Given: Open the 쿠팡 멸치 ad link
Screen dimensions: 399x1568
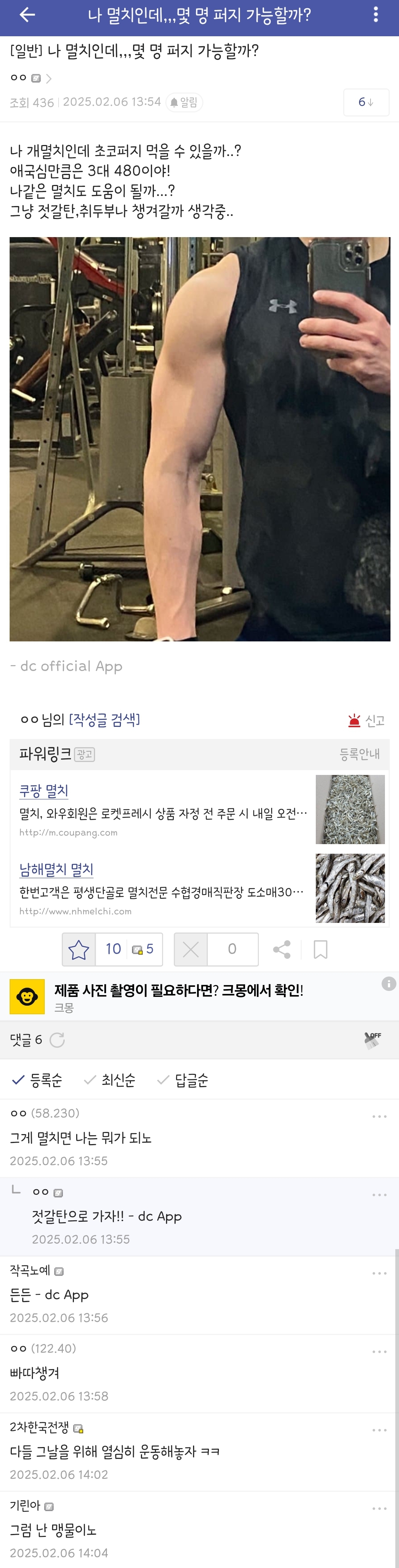Looking at the screenshot, I should [44, 791].
